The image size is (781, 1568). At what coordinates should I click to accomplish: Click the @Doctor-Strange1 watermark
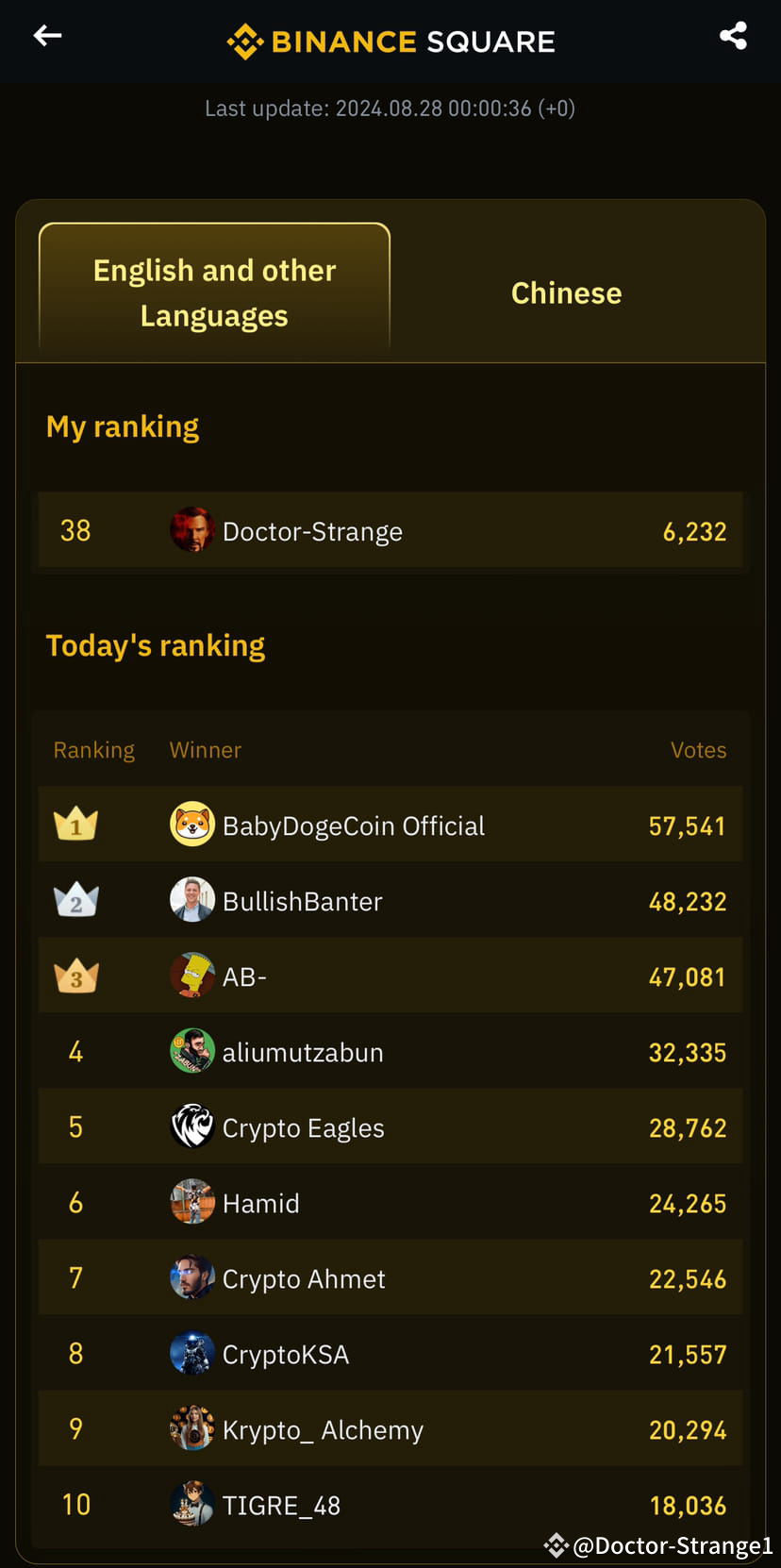coord(657,1545)
